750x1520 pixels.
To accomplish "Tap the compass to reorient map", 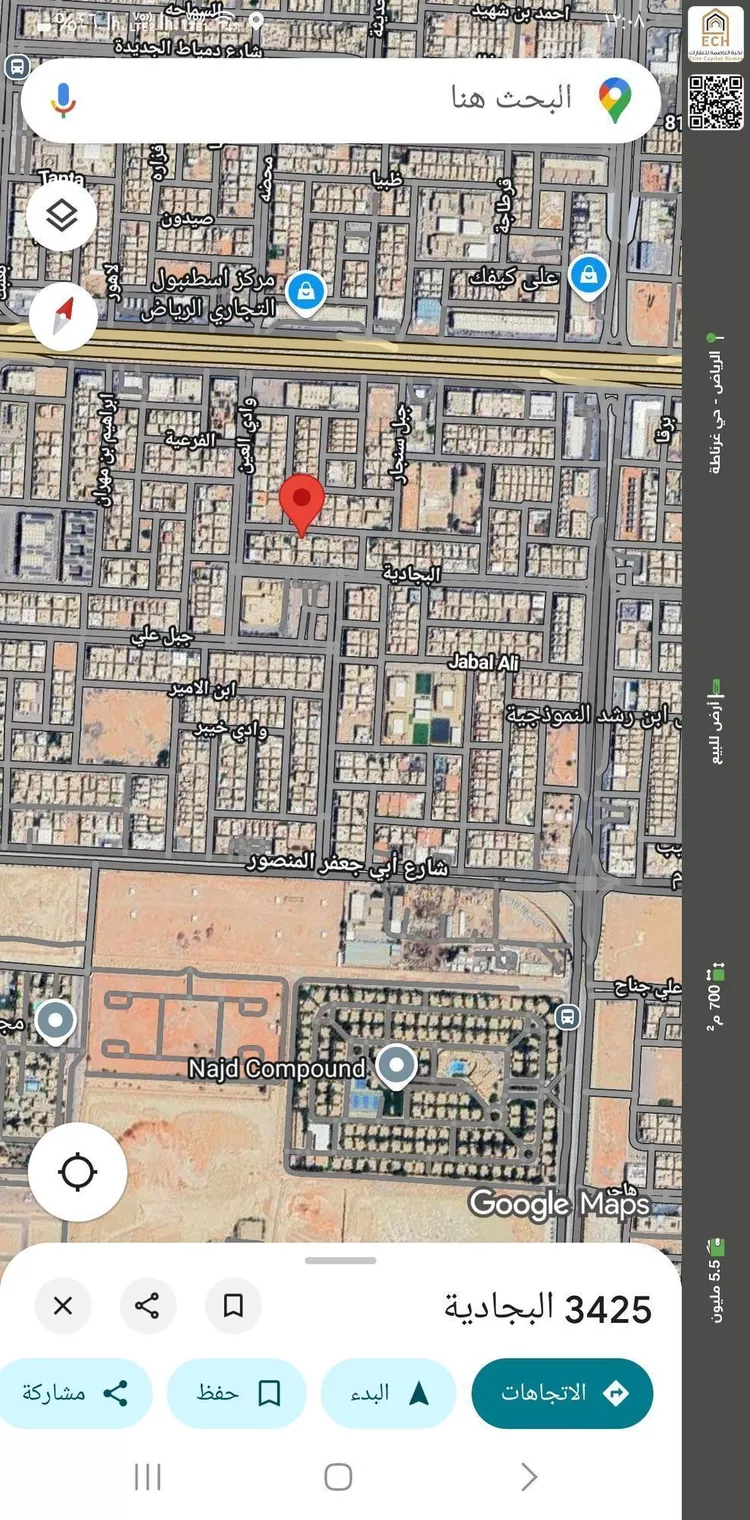I will click(62, 316).
